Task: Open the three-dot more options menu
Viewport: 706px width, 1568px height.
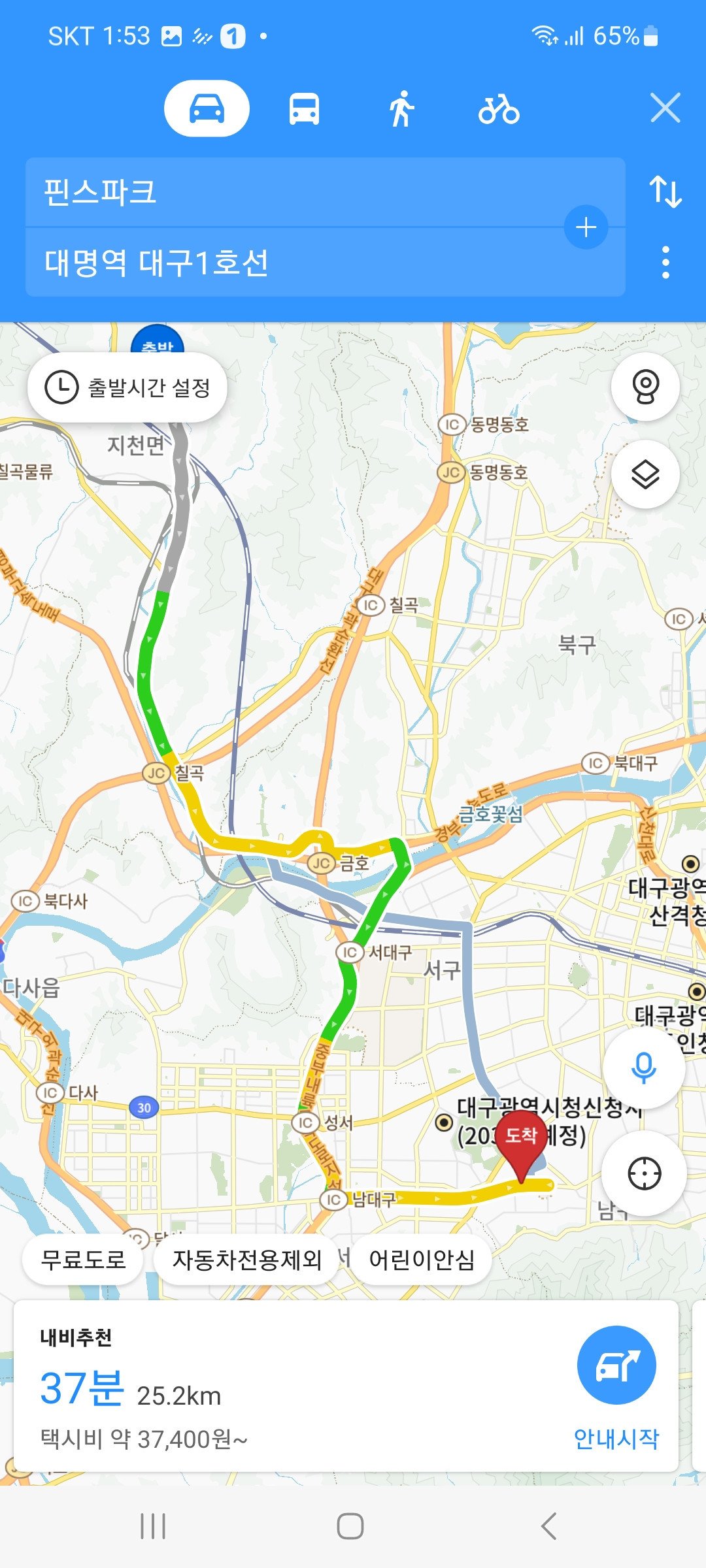Action: 665,263
